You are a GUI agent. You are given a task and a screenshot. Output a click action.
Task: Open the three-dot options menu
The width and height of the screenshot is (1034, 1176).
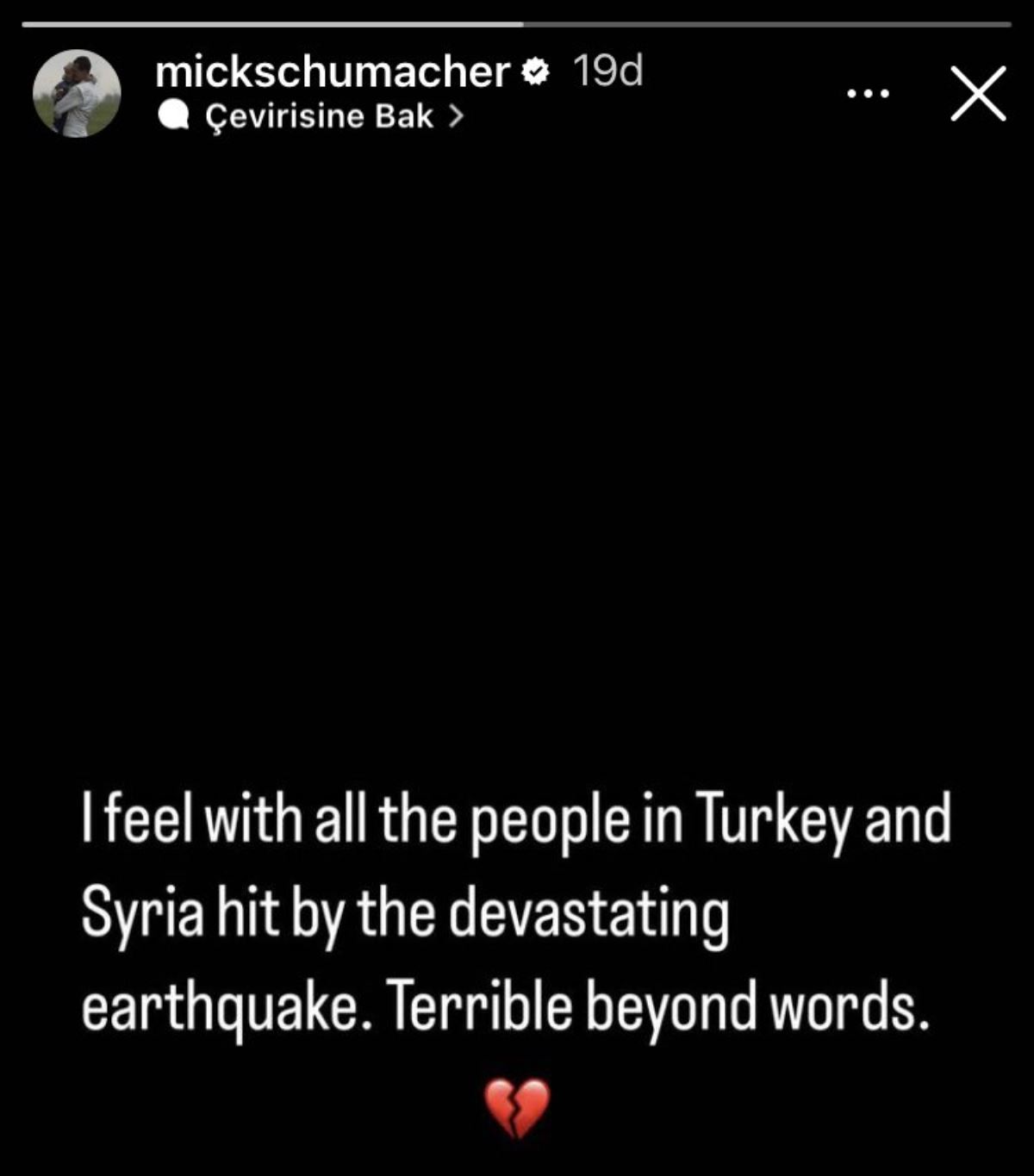coord(868,93)
